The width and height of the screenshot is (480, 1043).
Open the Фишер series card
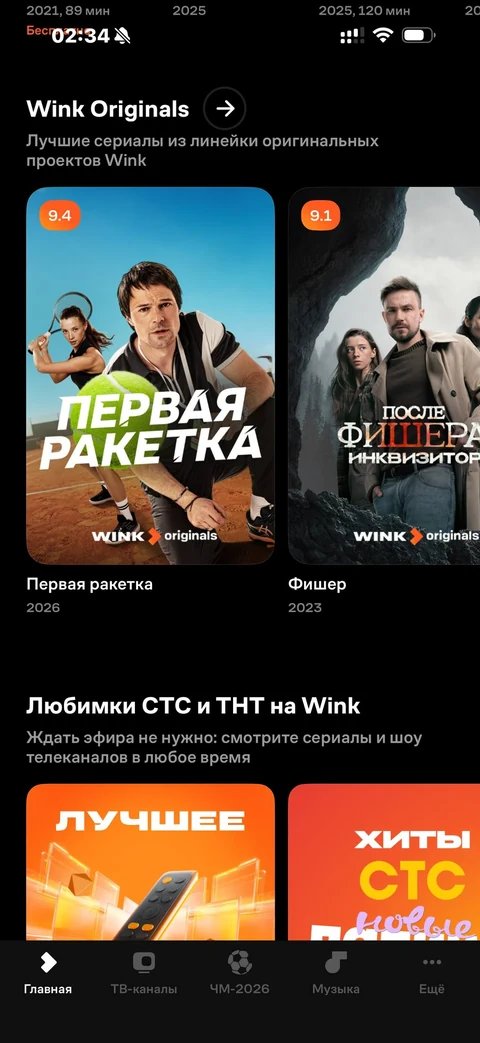(x=384, y=376)
